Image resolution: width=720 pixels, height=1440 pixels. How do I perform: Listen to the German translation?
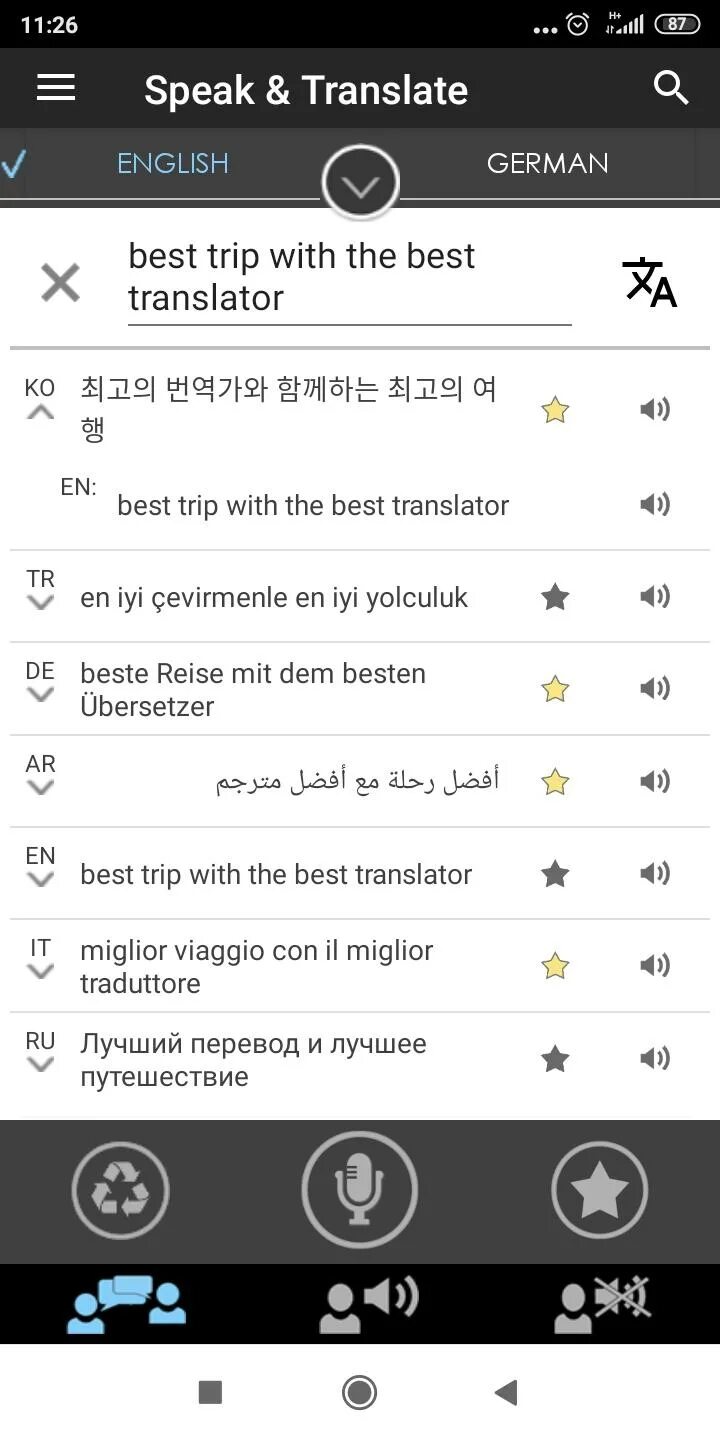click(655, 688)
